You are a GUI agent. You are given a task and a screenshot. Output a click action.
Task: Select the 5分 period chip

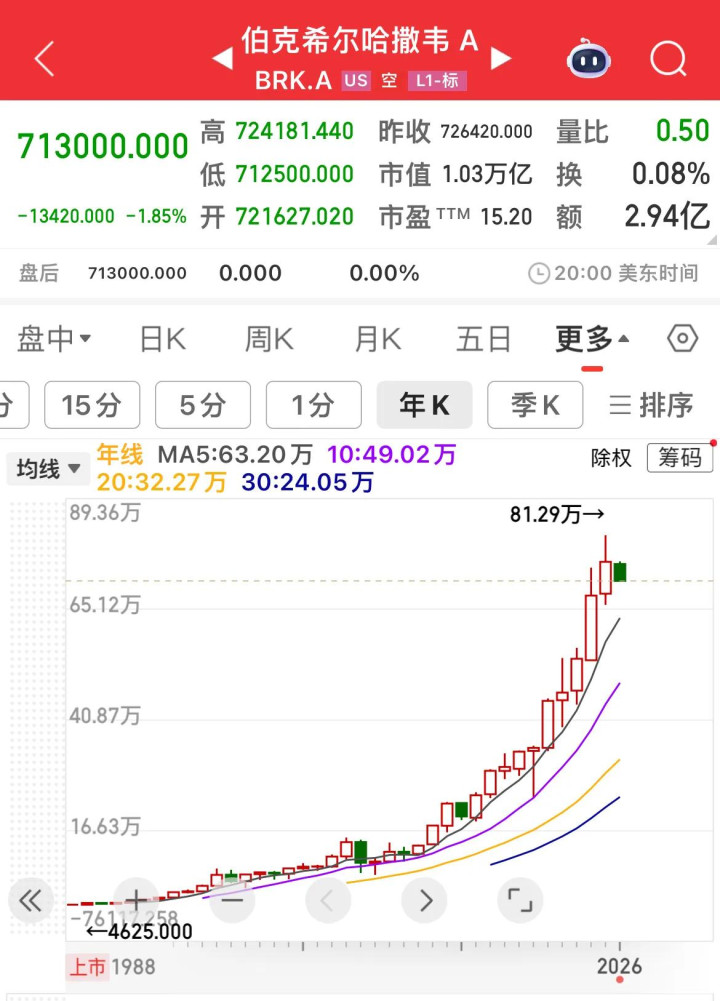203,405
